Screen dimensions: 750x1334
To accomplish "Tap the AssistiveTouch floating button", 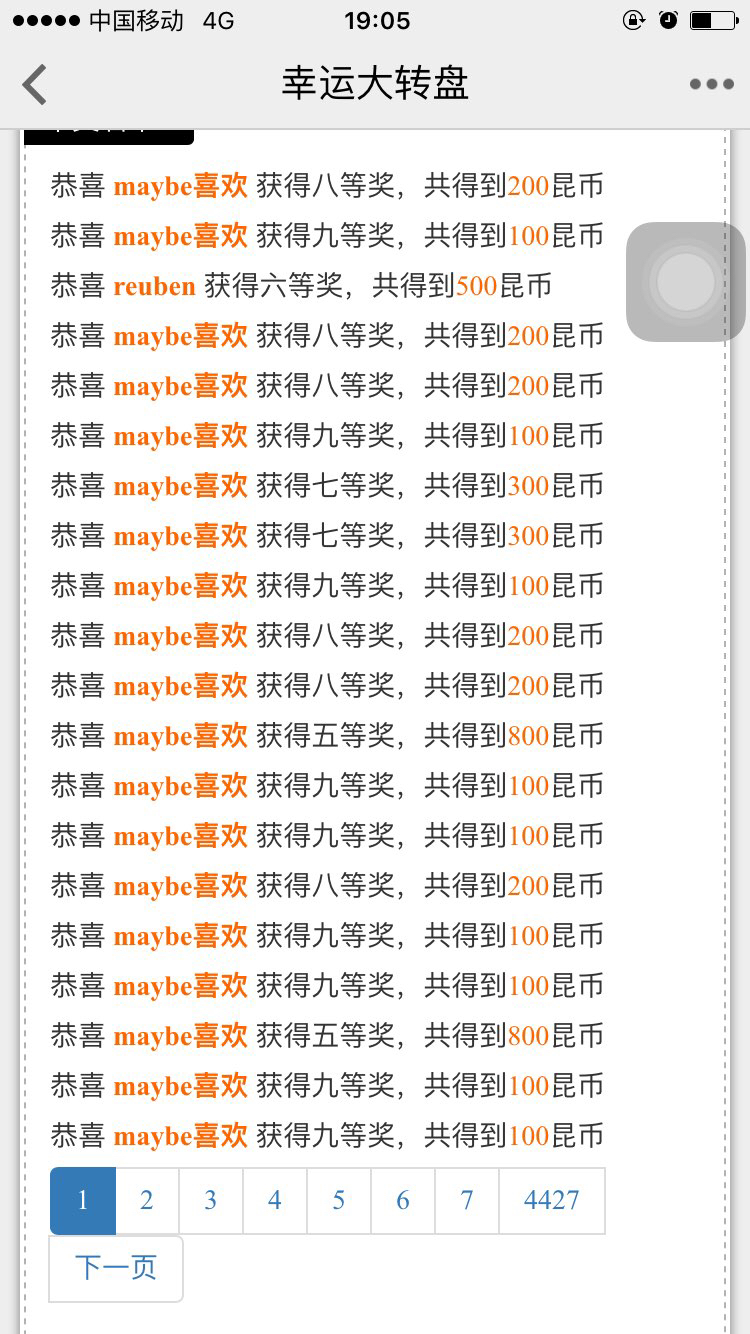I will [686, 282].
